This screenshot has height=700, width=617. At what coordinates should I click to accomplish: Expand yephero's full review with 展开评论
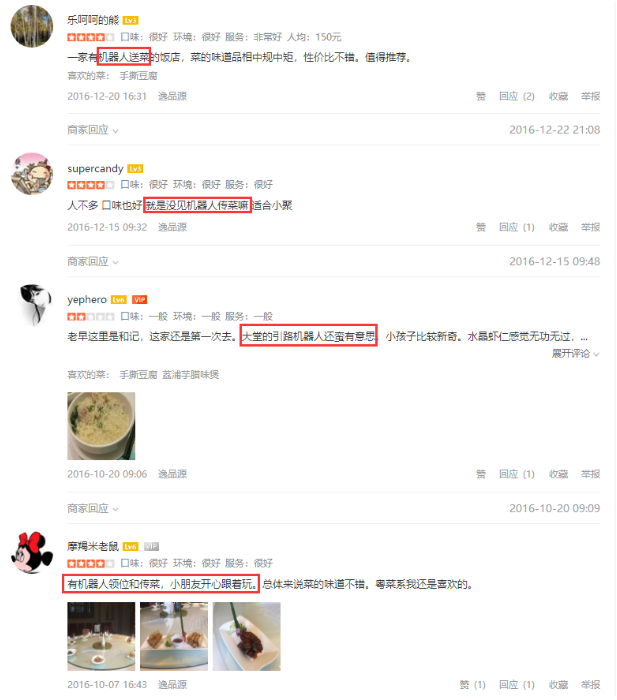(x=575, y=353)
